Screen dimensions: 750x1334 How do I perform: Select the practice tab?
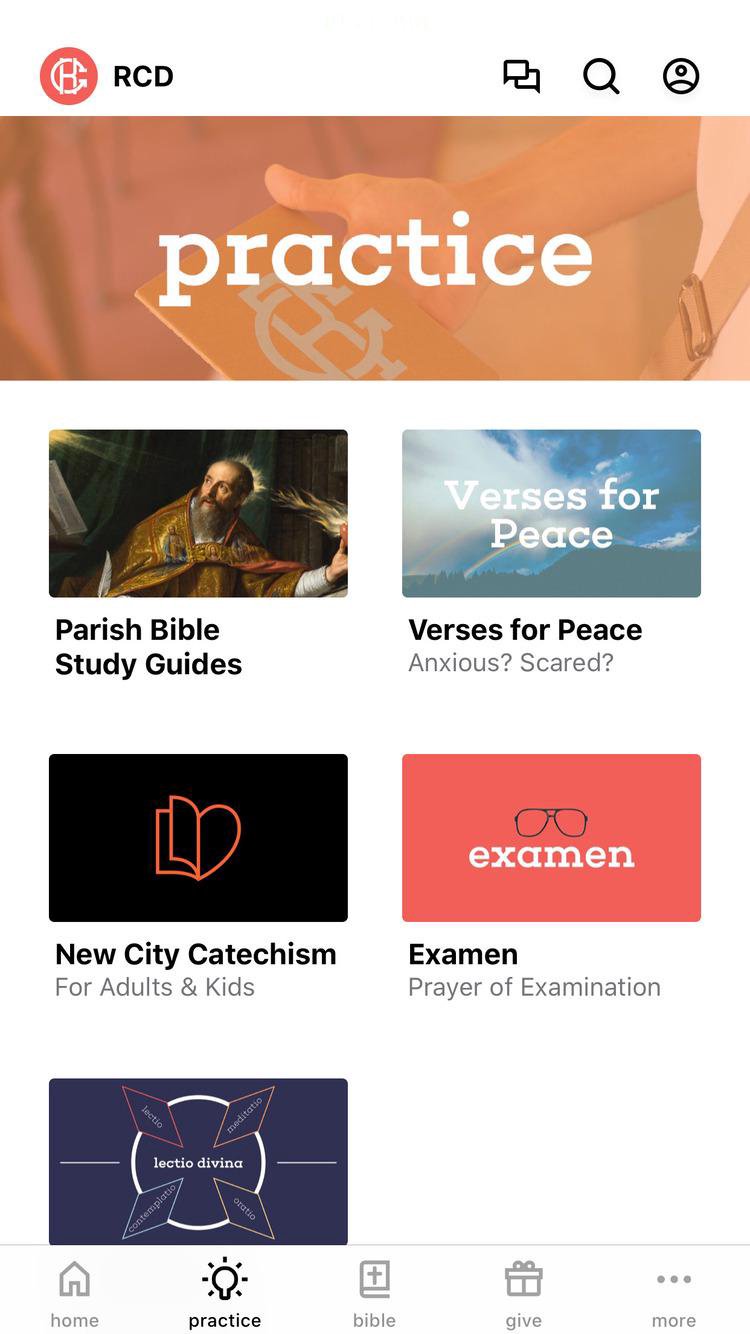tap(225, 1292)
